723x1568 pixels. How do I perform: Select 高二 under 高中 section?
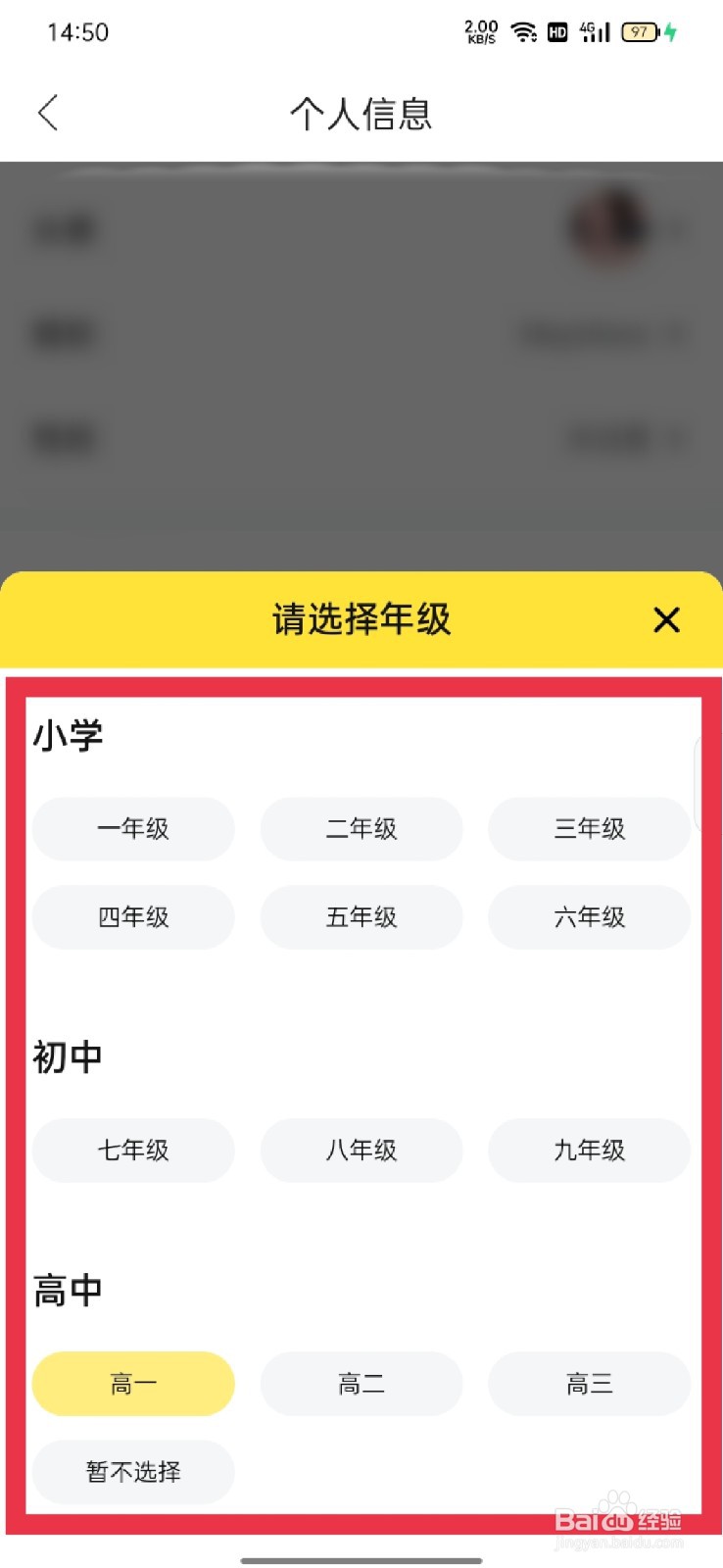coord(361,1383)
